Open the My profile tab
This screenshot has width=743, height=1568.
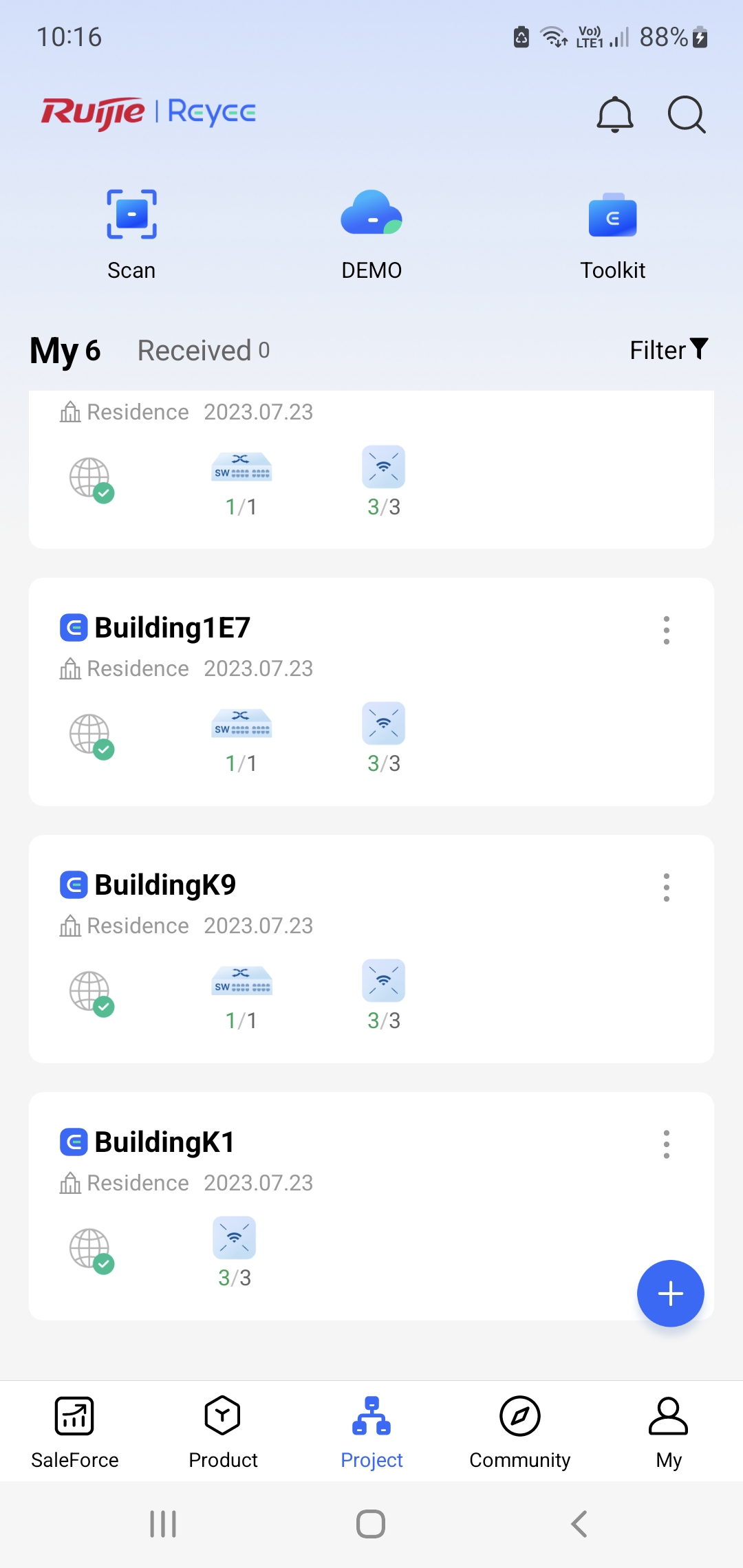click(x=669, y=1432)
